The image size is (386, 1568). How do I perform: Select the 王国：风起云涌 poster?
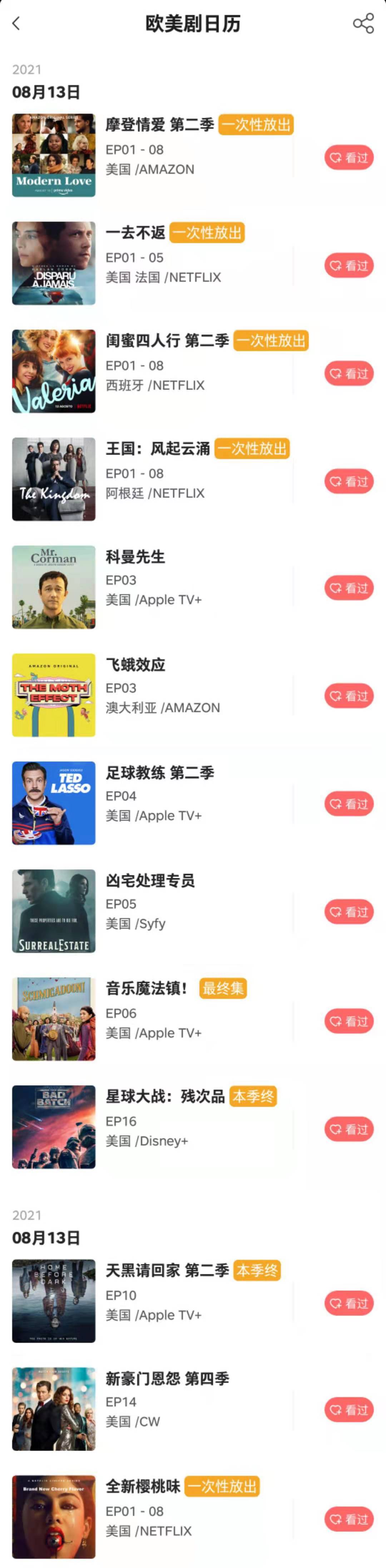54,479
